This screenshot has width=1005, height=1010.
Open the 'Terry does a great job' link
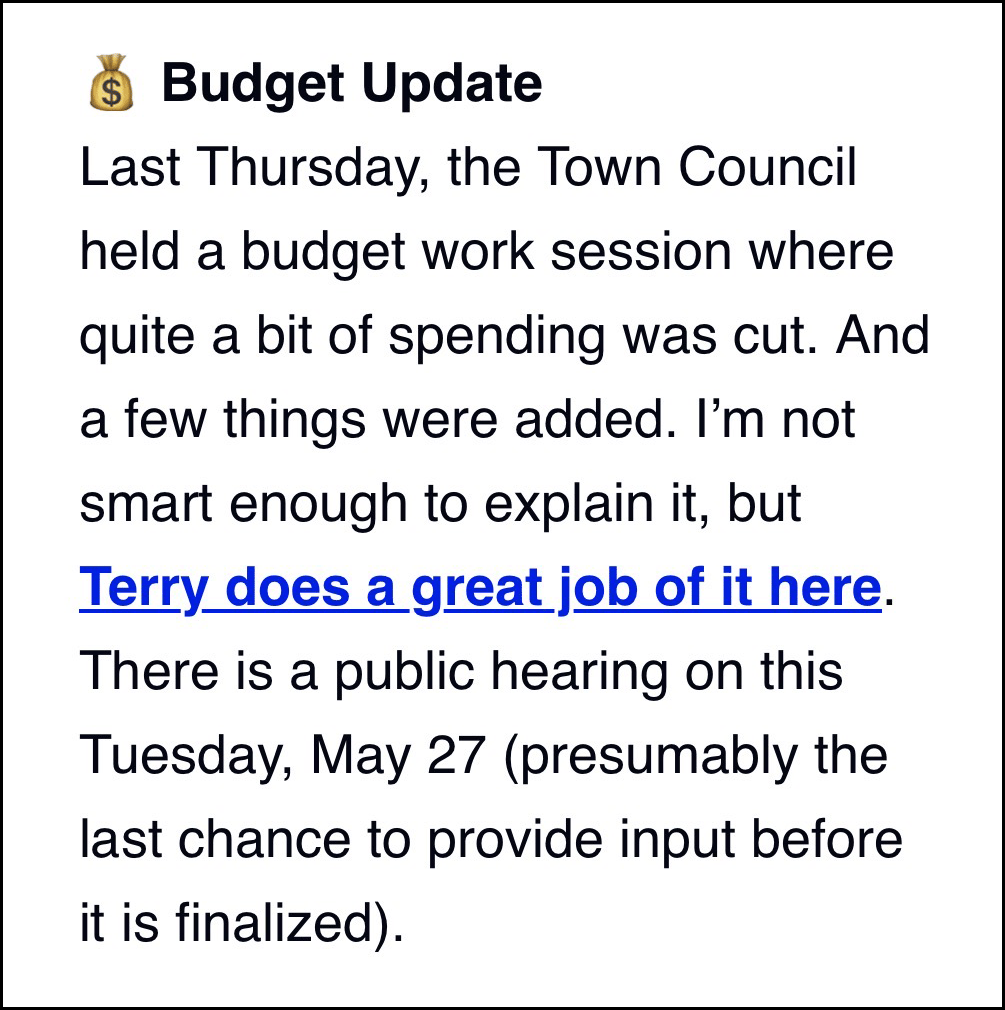pos(478,589)
